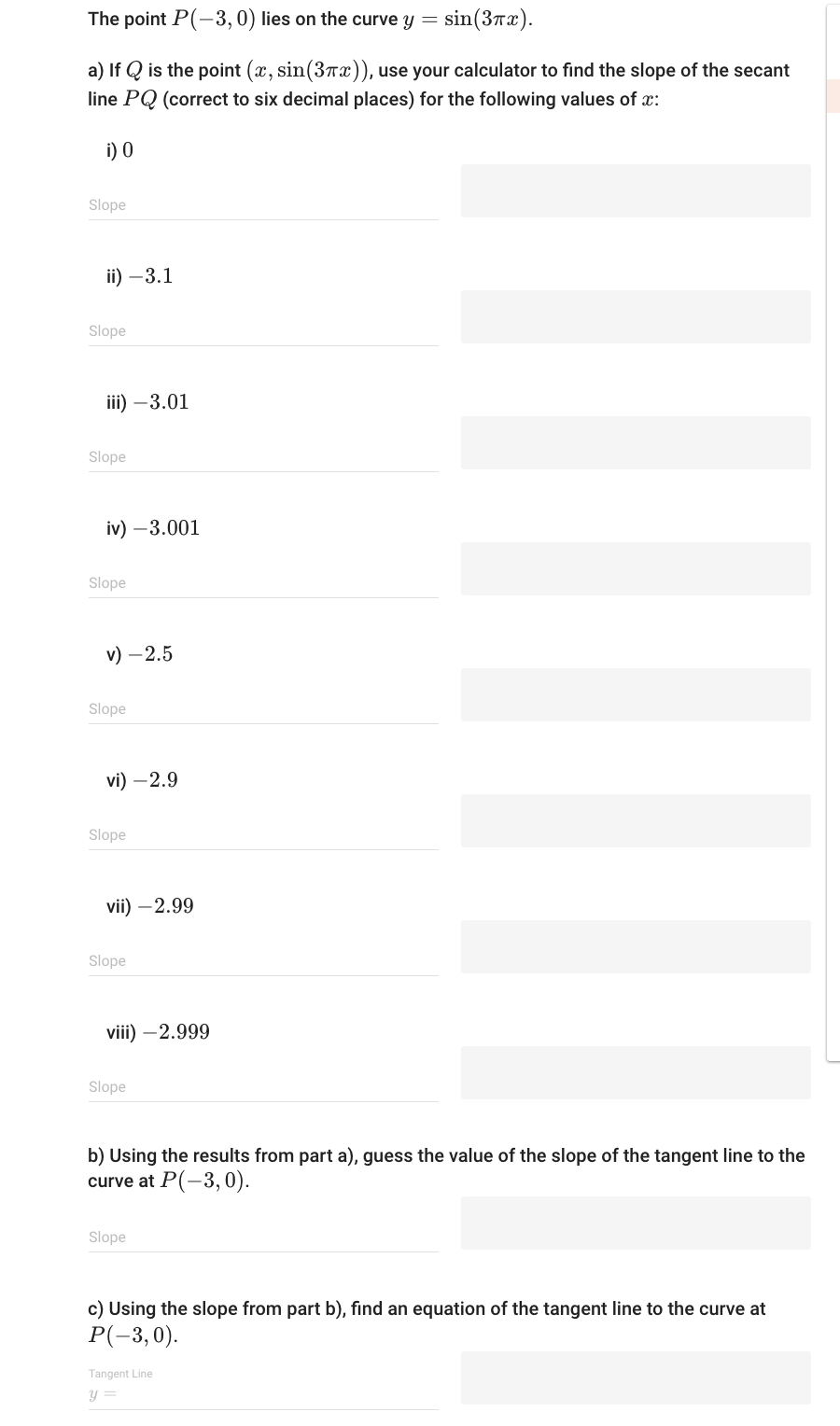840x1426 pixels.
Task: Tap the Tangent Line y = field
Action: pyautogui.click(x=271, y=1395)
